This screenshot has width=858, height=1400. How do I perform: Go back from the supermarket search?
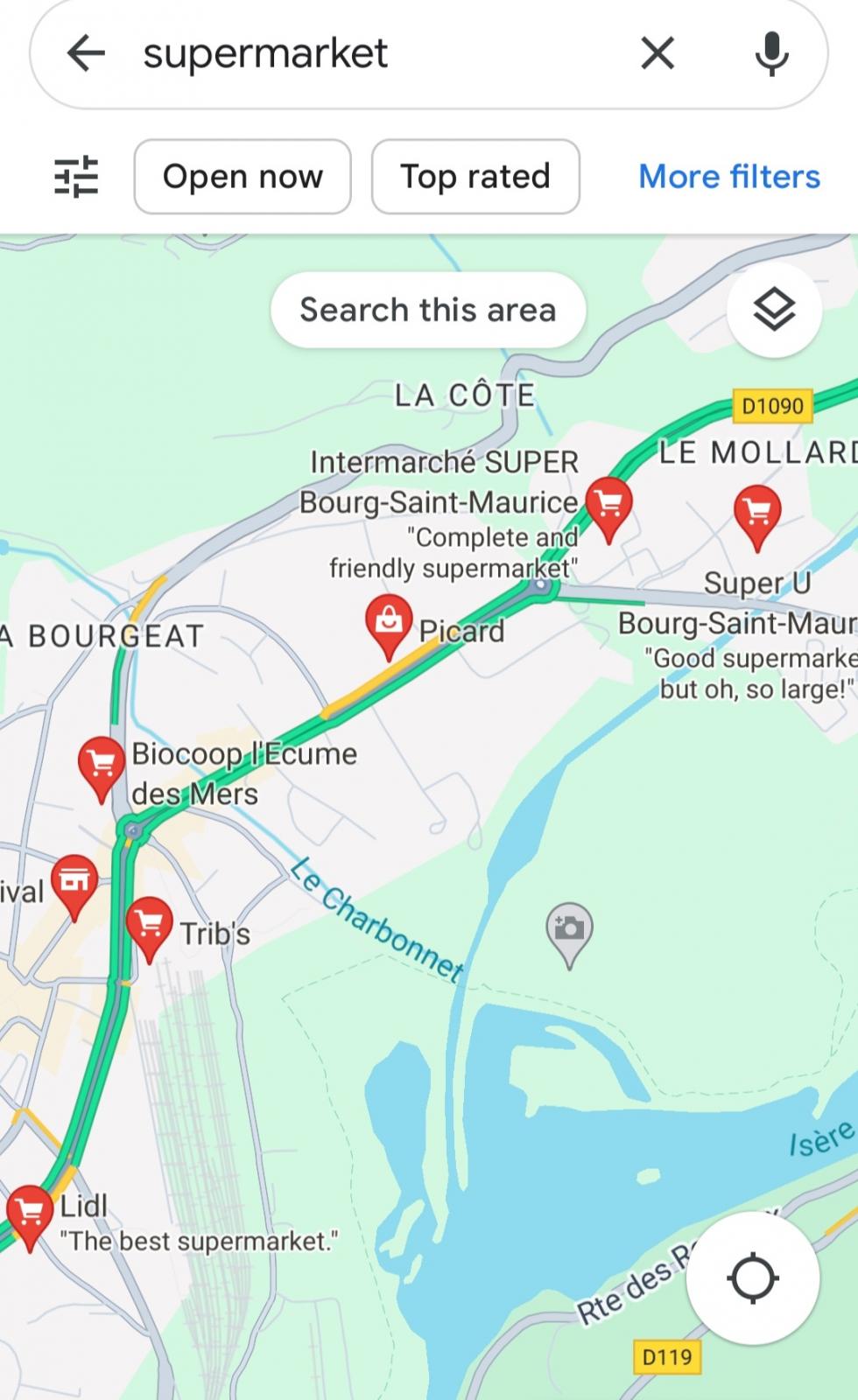86,53
